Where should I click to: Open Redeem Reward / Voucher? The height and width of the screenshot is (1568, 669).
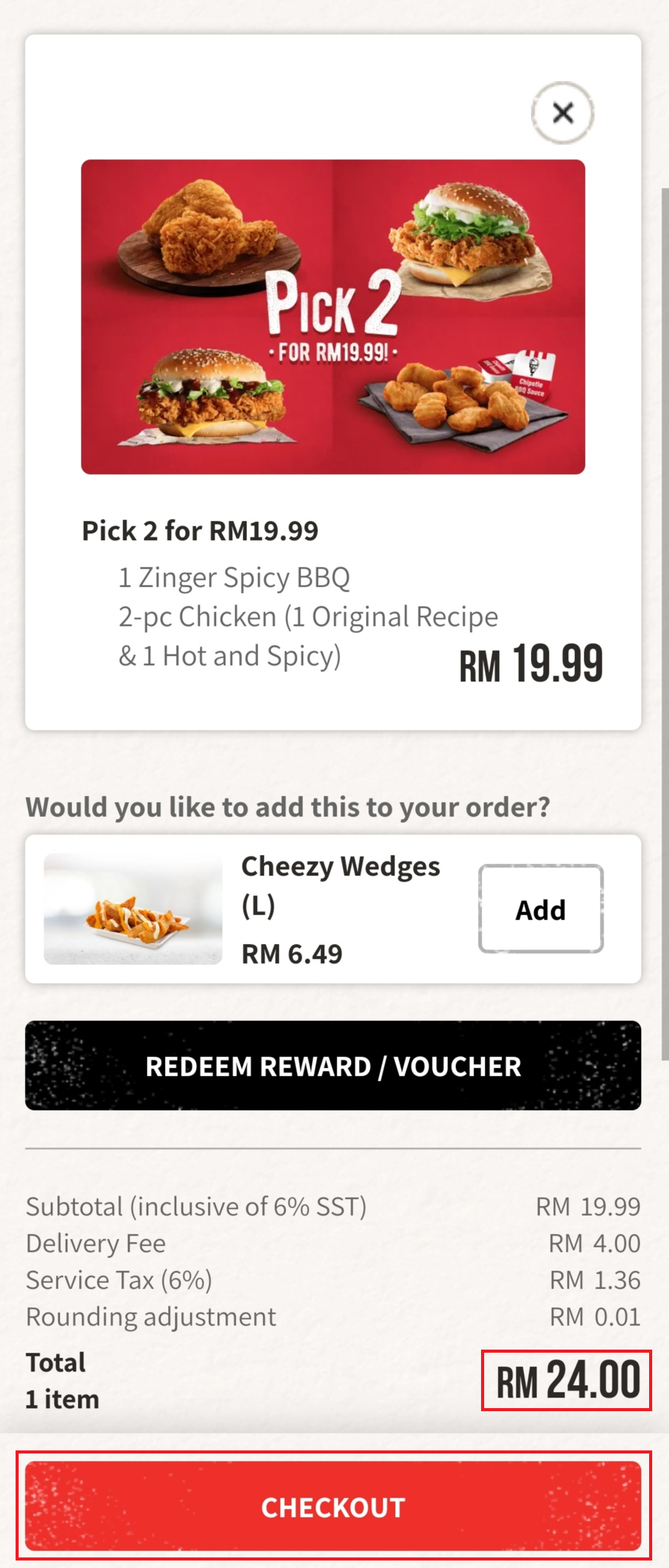tap(333, 1066)
